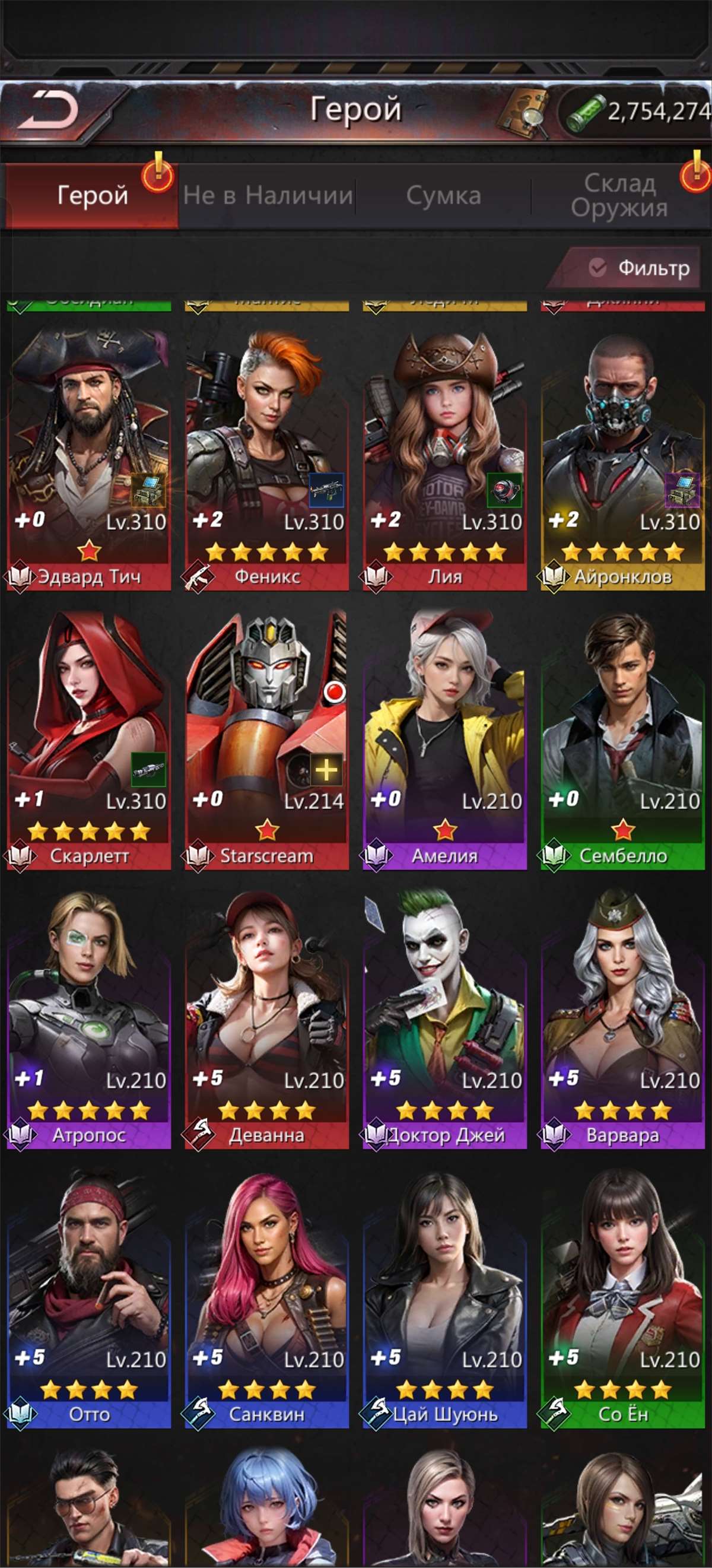This screenshot has width=712, height=1568.
Task: Open the Склад Оружия tab
Action: 619,195
